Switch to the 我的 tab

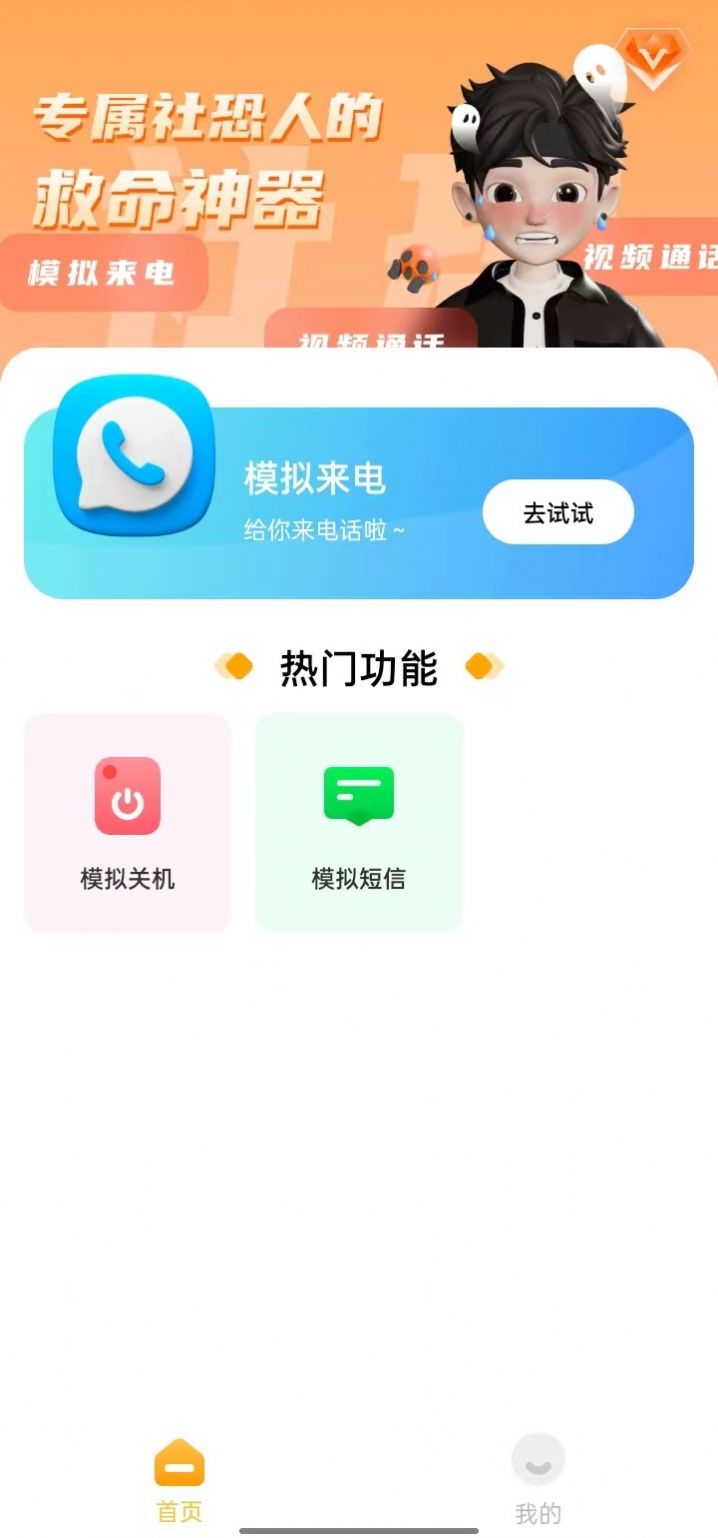click(538, 1478)
